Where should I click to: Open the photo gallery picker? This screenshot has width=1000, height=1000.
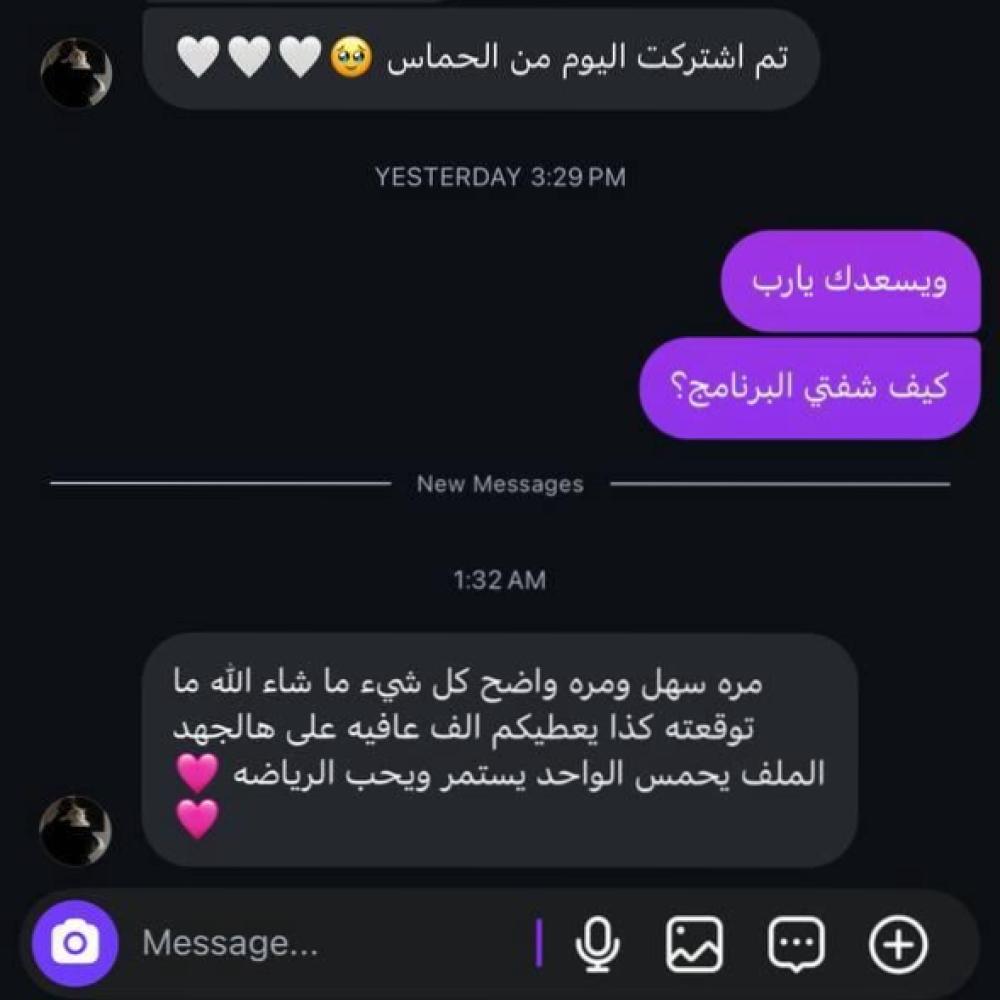pyautogui.click(x=694, y=943)
